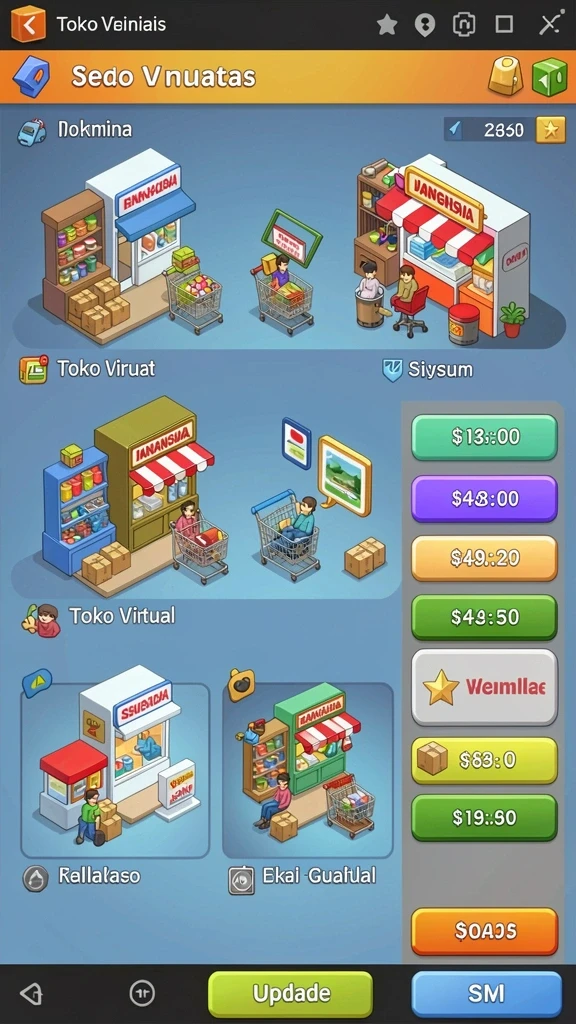The height and width of the screenshot is (1024, 576).
Task: Tap the orange SOADS button
Action: (484, 931)
